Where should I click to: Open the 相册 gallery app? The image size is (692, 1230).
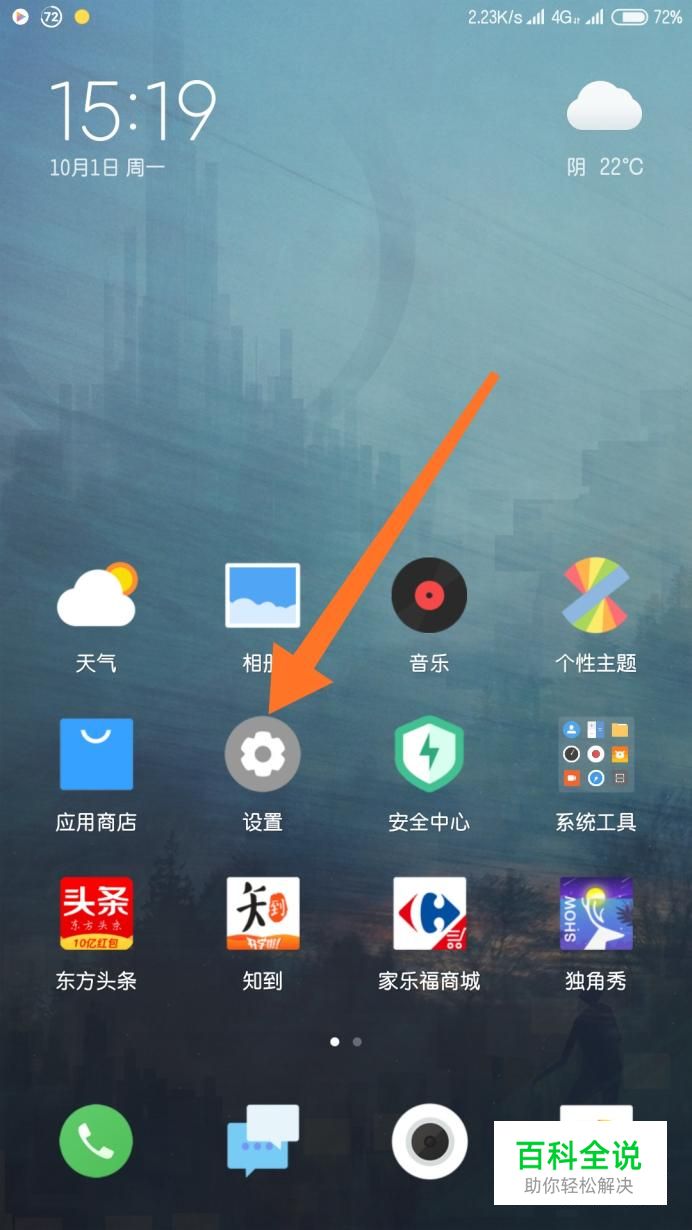pos(262,596)
